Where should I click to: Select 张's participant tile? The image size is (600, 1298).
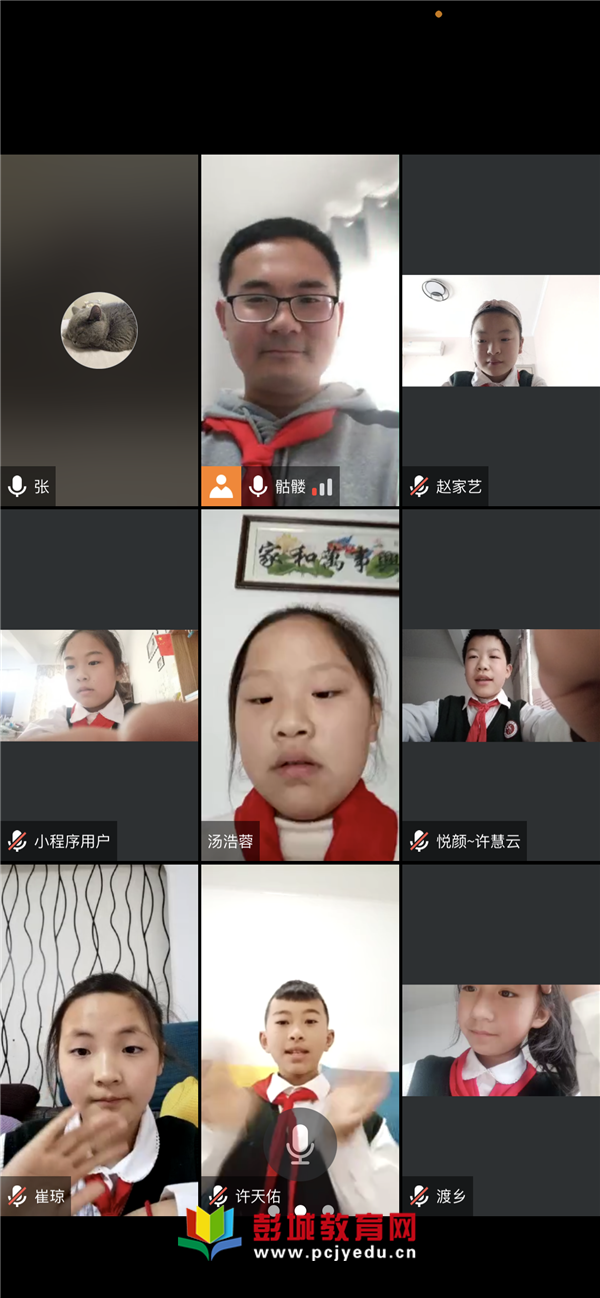(99, 330)
